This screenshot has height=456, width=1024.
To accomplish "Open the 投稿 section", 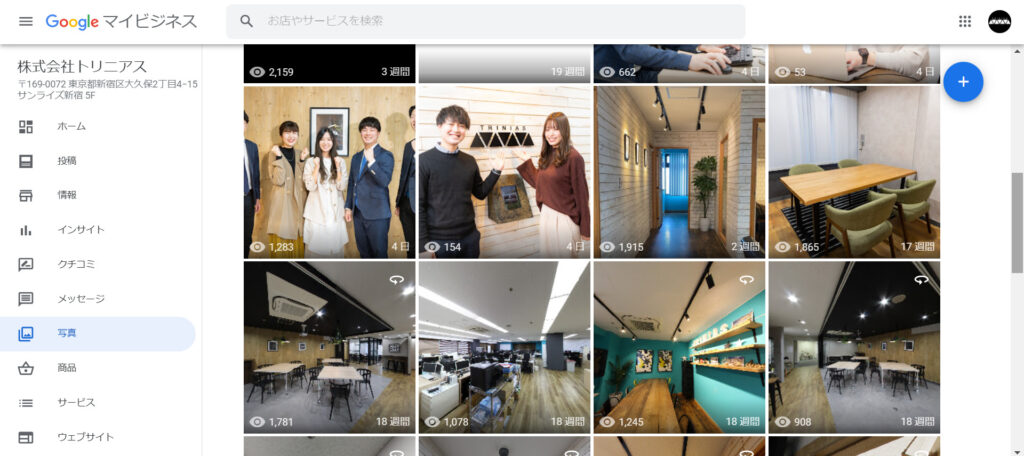I will pyautogui.click(x=67, y=161).
